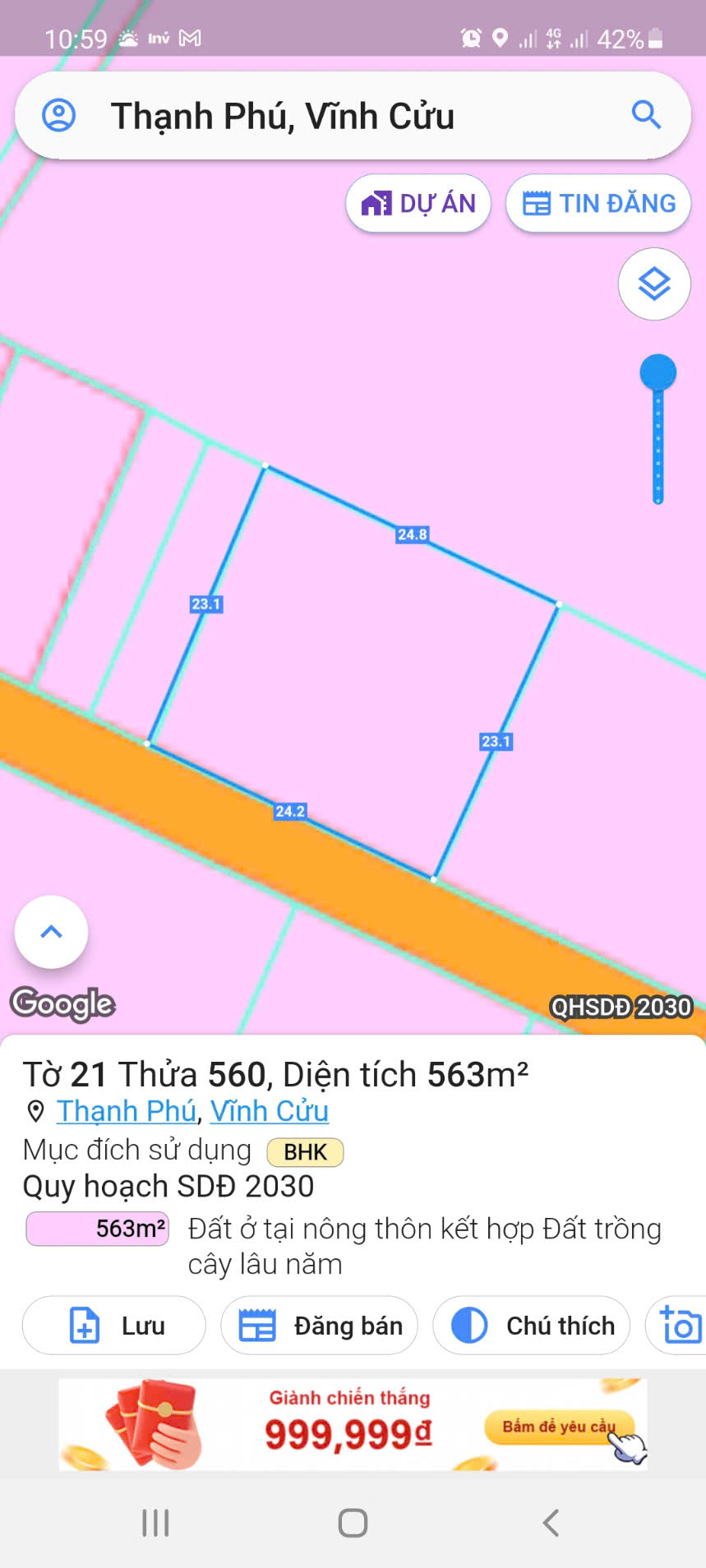Image resolution: width=706 pixels, height=1568 pixels.
Task: Expand the QHSDĐ 2030 layer label
Action: pyautogui.click(x=621, y=1007)
